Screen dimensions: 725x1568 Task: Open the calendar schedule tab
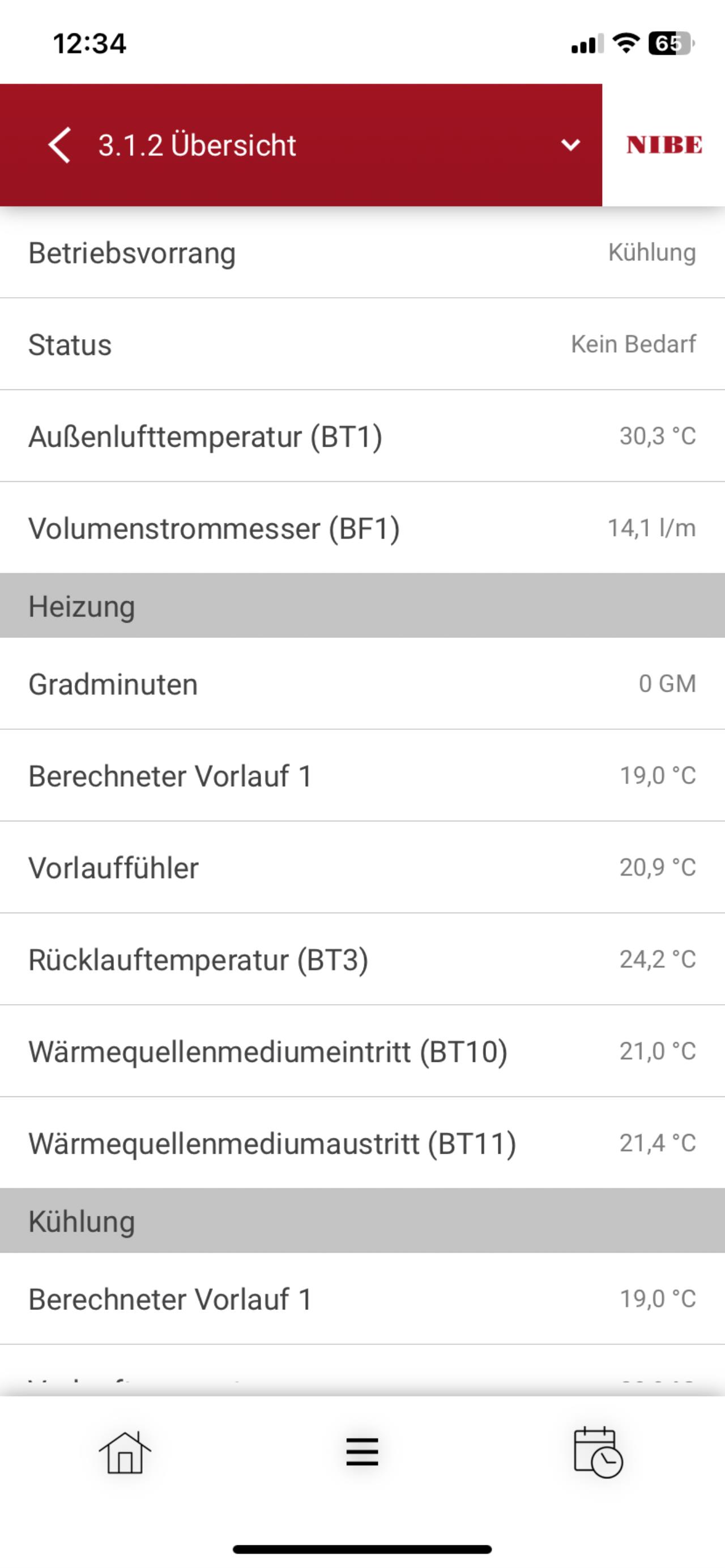598,1453
